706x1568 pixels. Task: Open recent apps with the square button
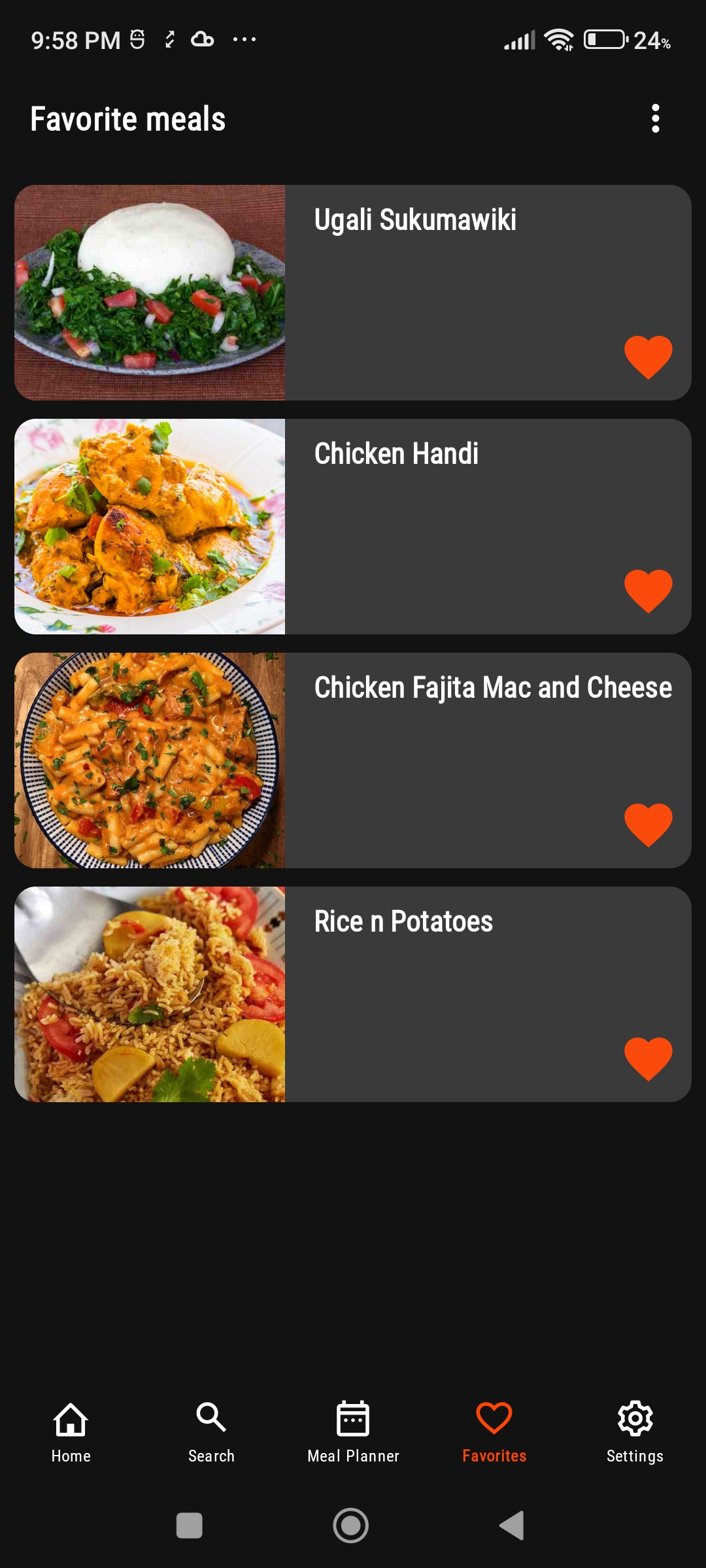190,1526
